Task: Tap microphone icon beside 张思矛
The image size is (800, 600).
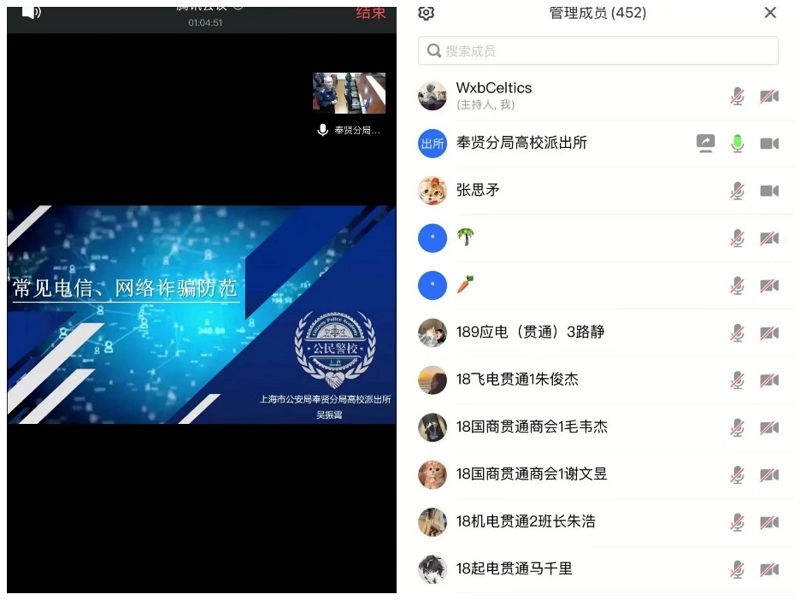Action: (737, 191)
